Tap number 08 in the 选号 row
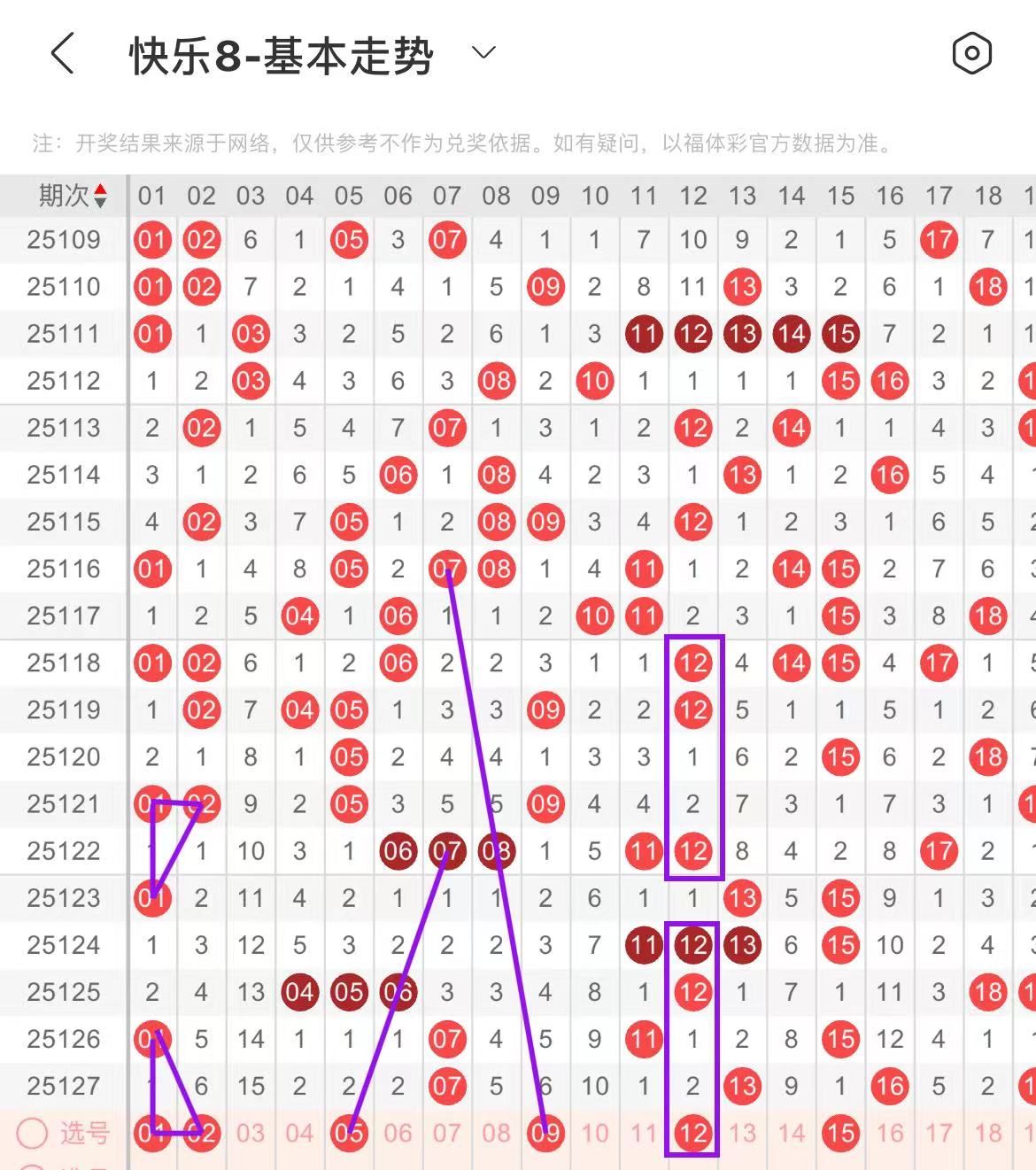Screen dimensions: 1036x1170 497,1133
